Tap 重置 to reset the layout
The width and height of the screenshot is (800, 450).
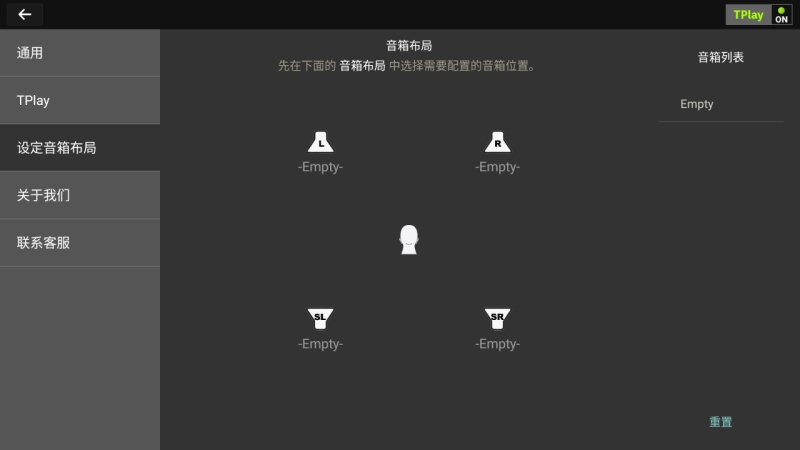click(720, 422)
